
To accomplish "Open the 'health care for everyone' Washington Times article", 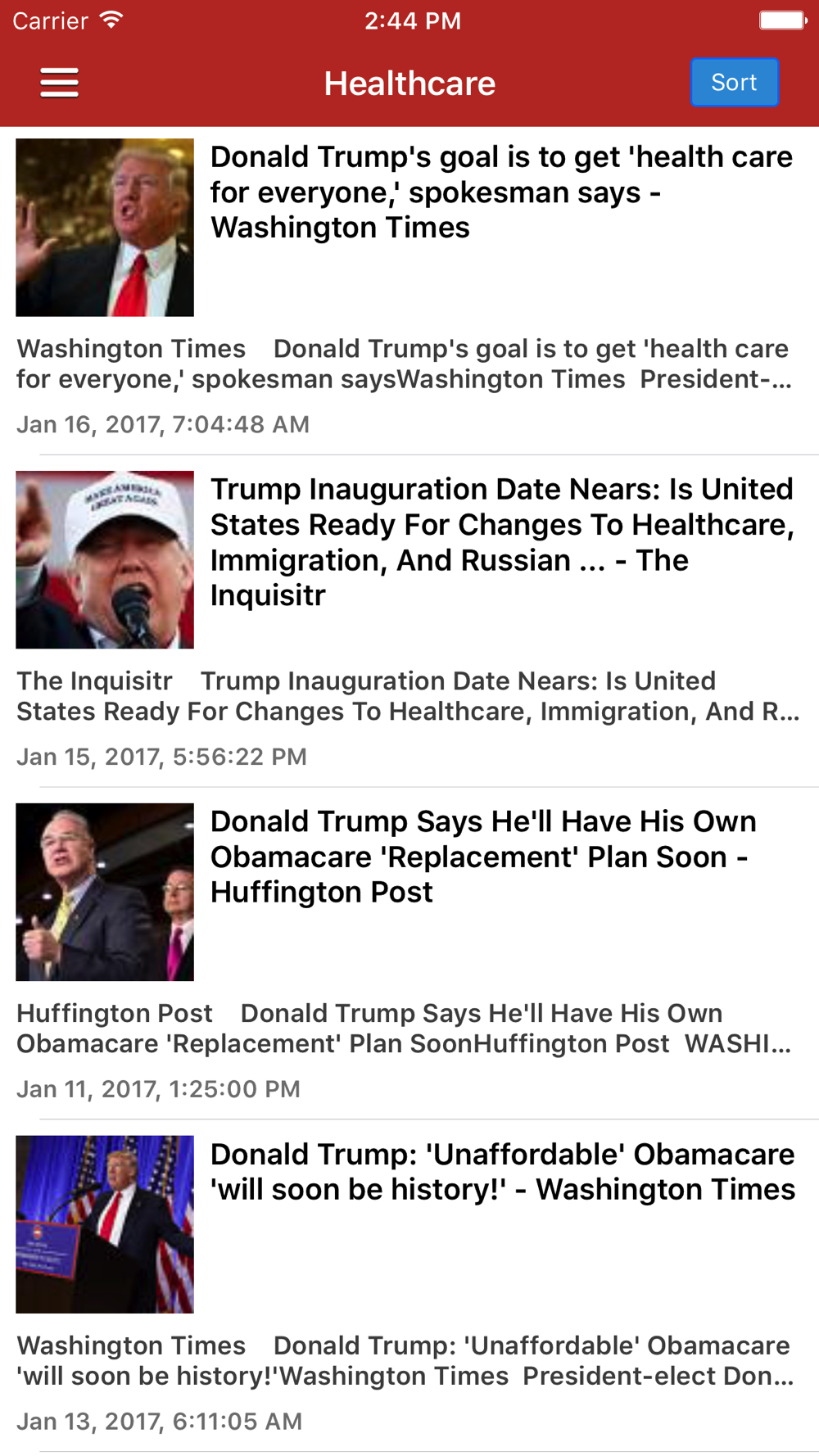I will (x=409, y=289).
